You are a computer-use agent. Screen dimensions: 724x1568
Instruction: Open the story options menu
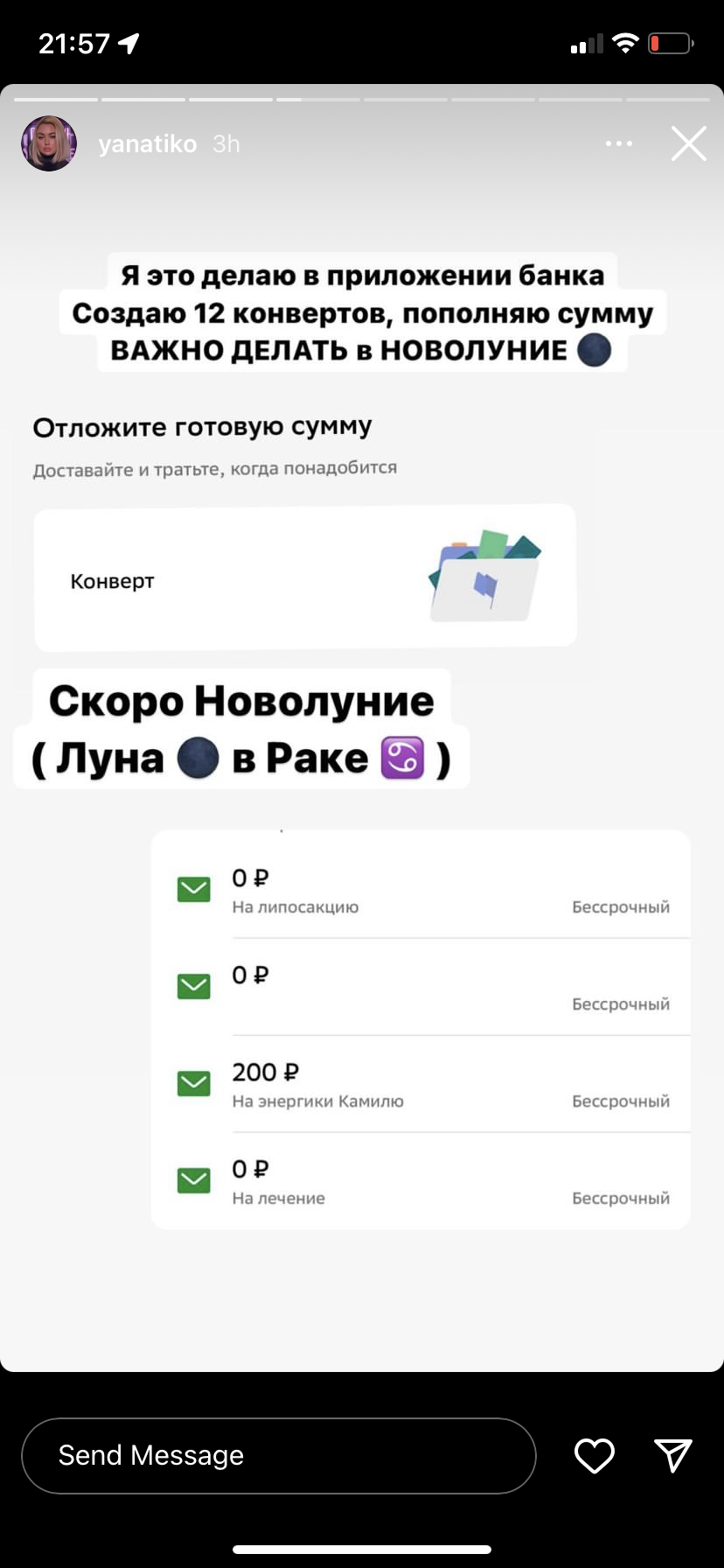(x=618, y=143)
